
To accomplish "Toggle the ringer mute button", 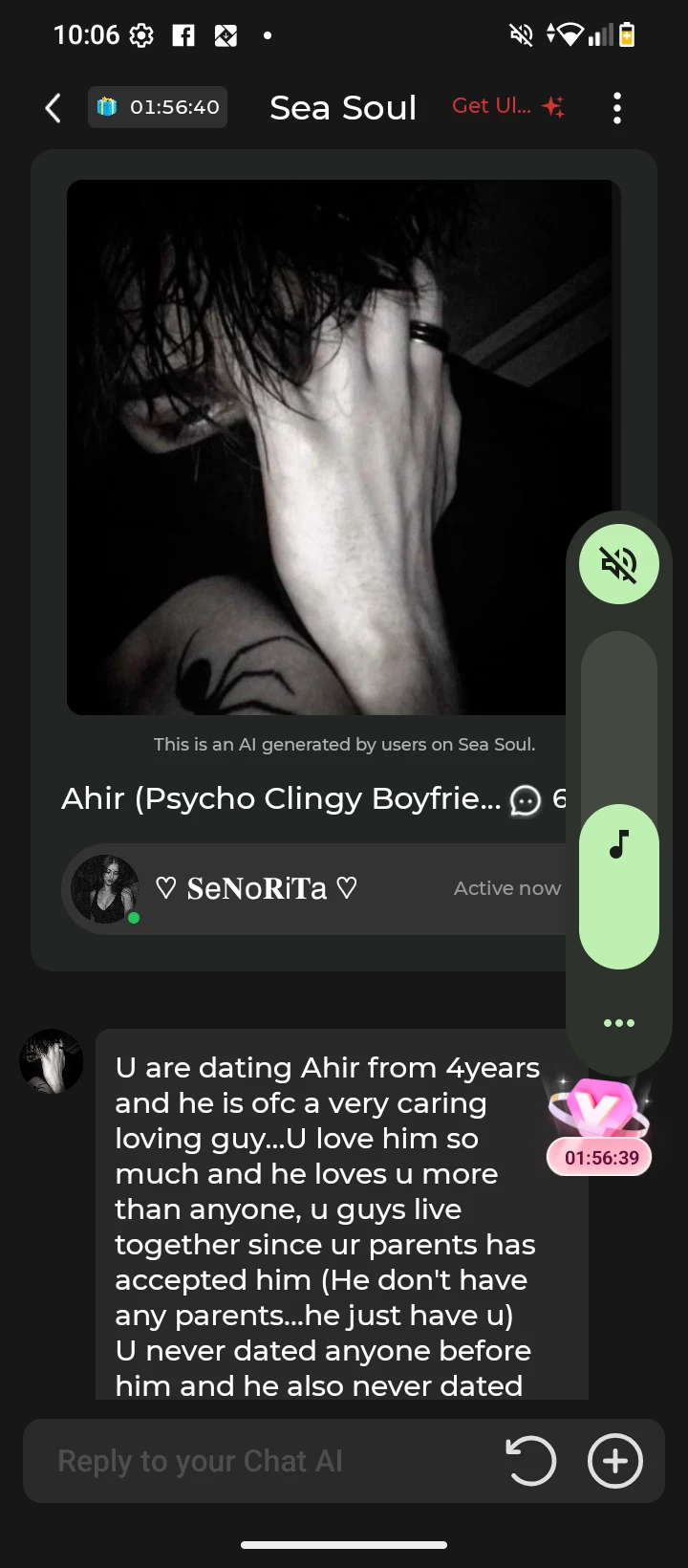I will point(619,565).
